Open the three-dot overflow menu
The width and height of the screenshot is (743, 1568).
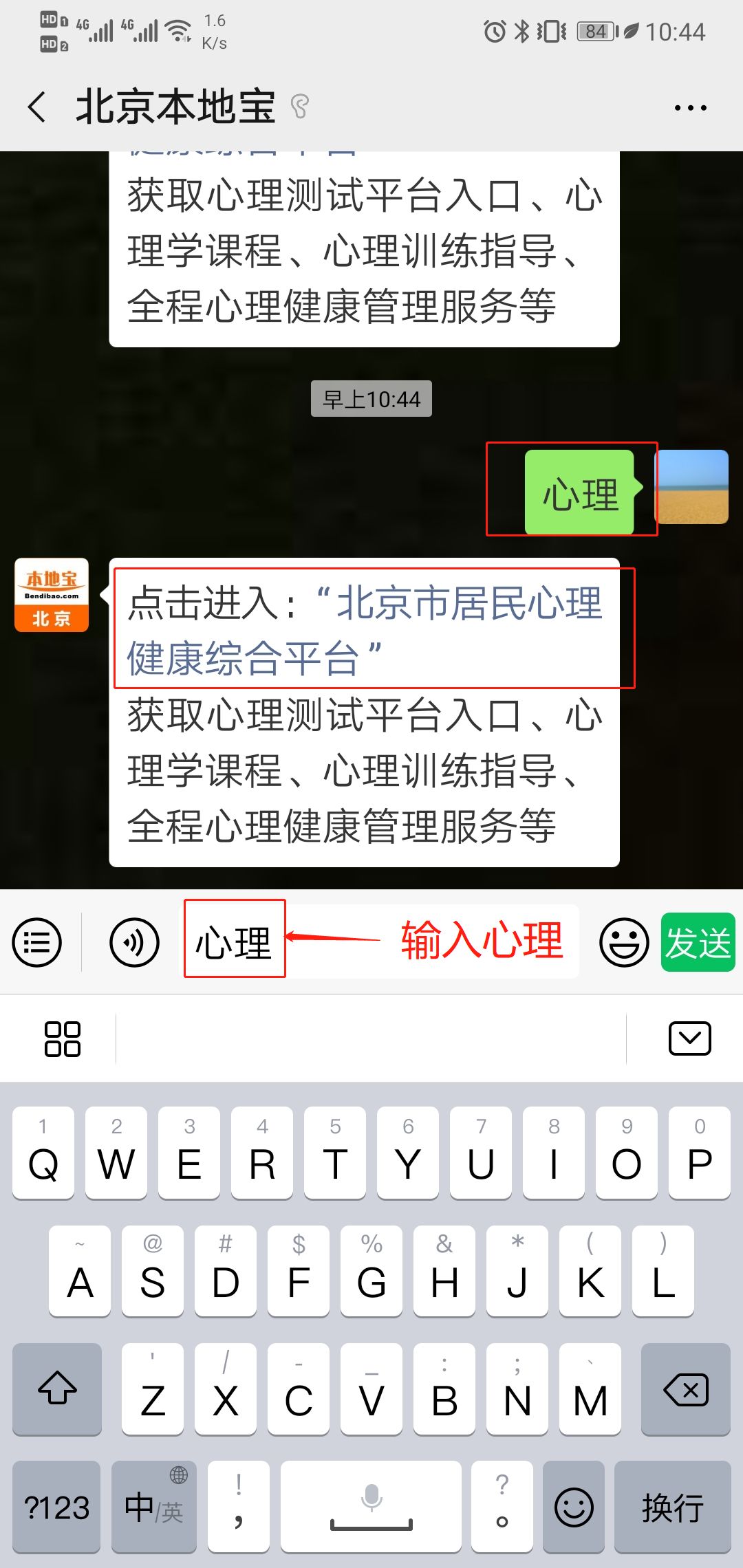[690, 108]
